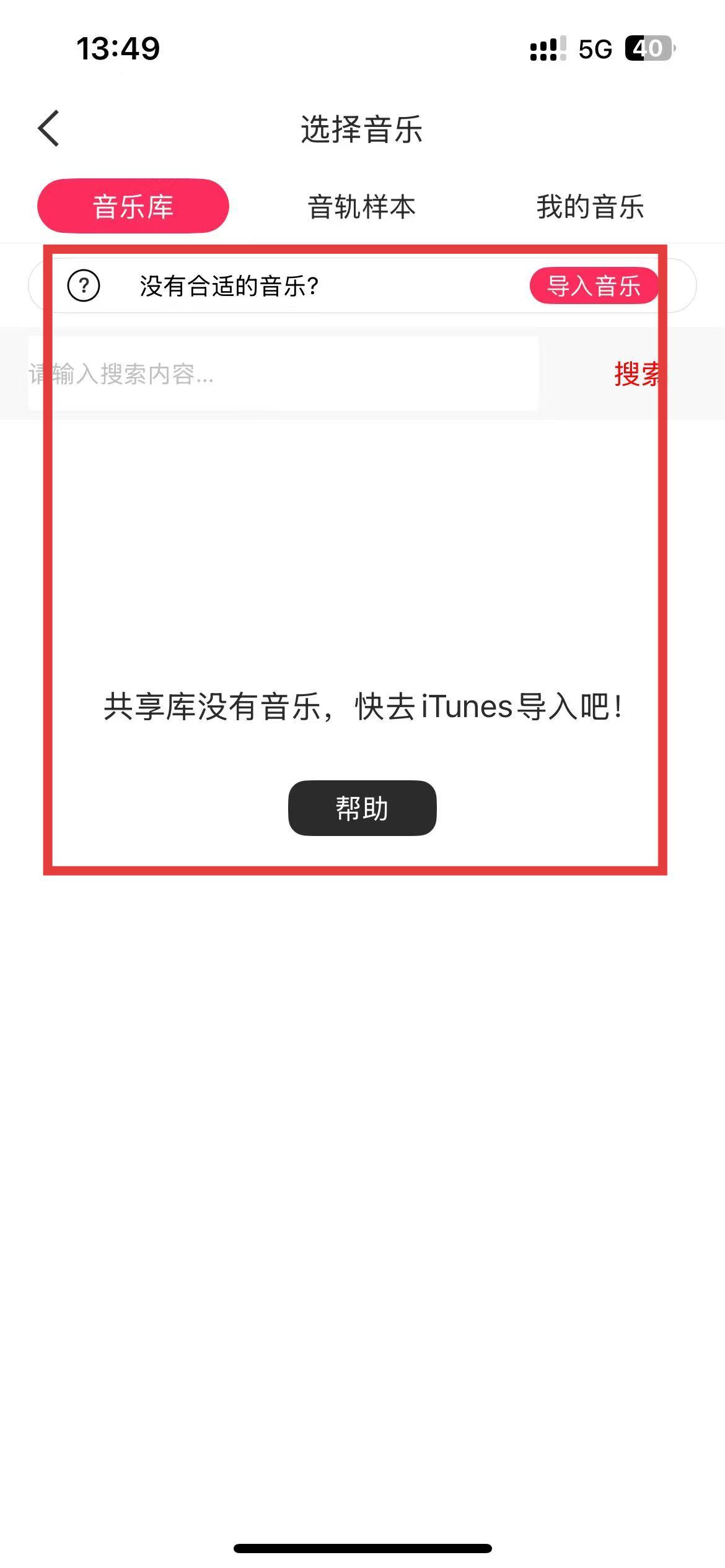Open the 我的音乐 tab
Image resolution: width=725 pixels, height=1568 pixels.
coord(590,207)
